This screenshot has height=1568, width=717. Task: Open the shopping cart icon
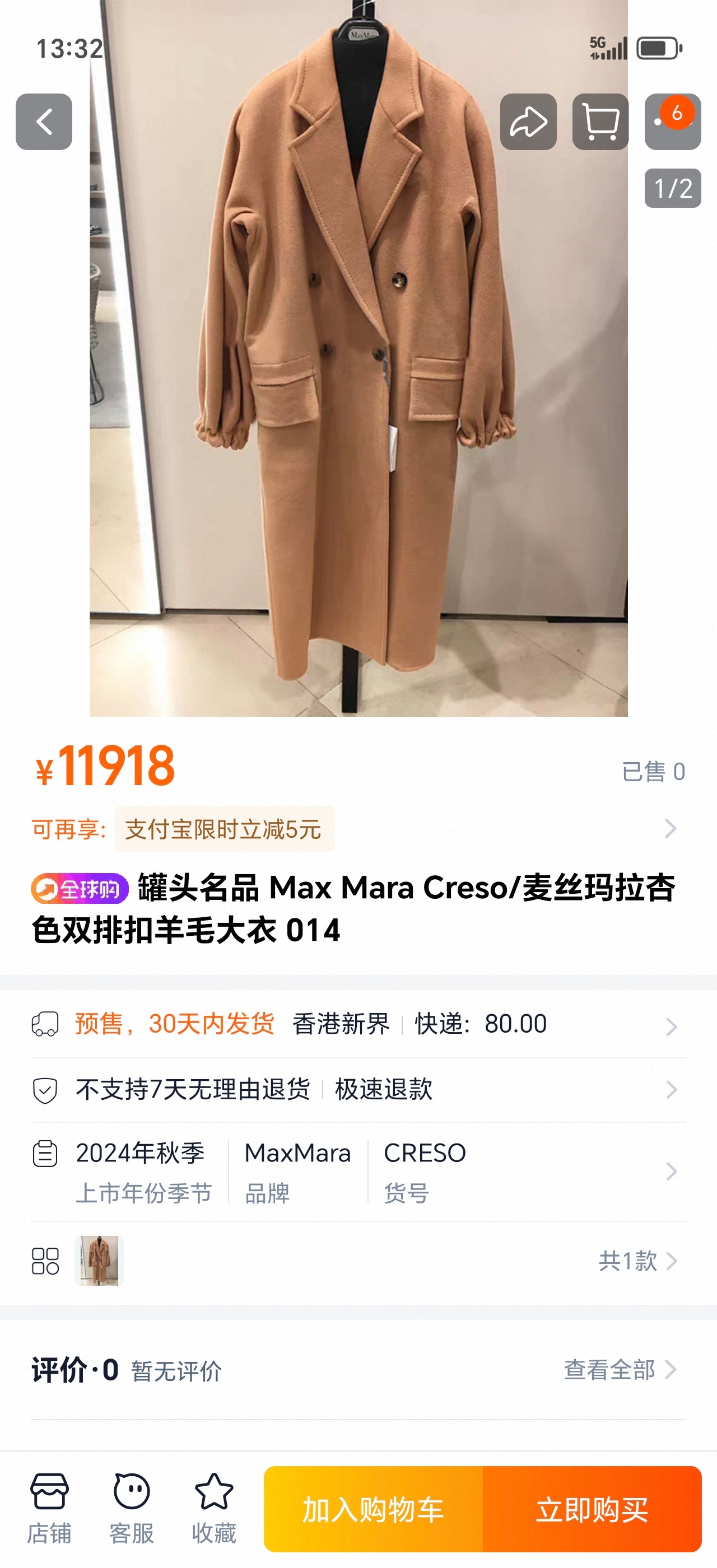600,122
